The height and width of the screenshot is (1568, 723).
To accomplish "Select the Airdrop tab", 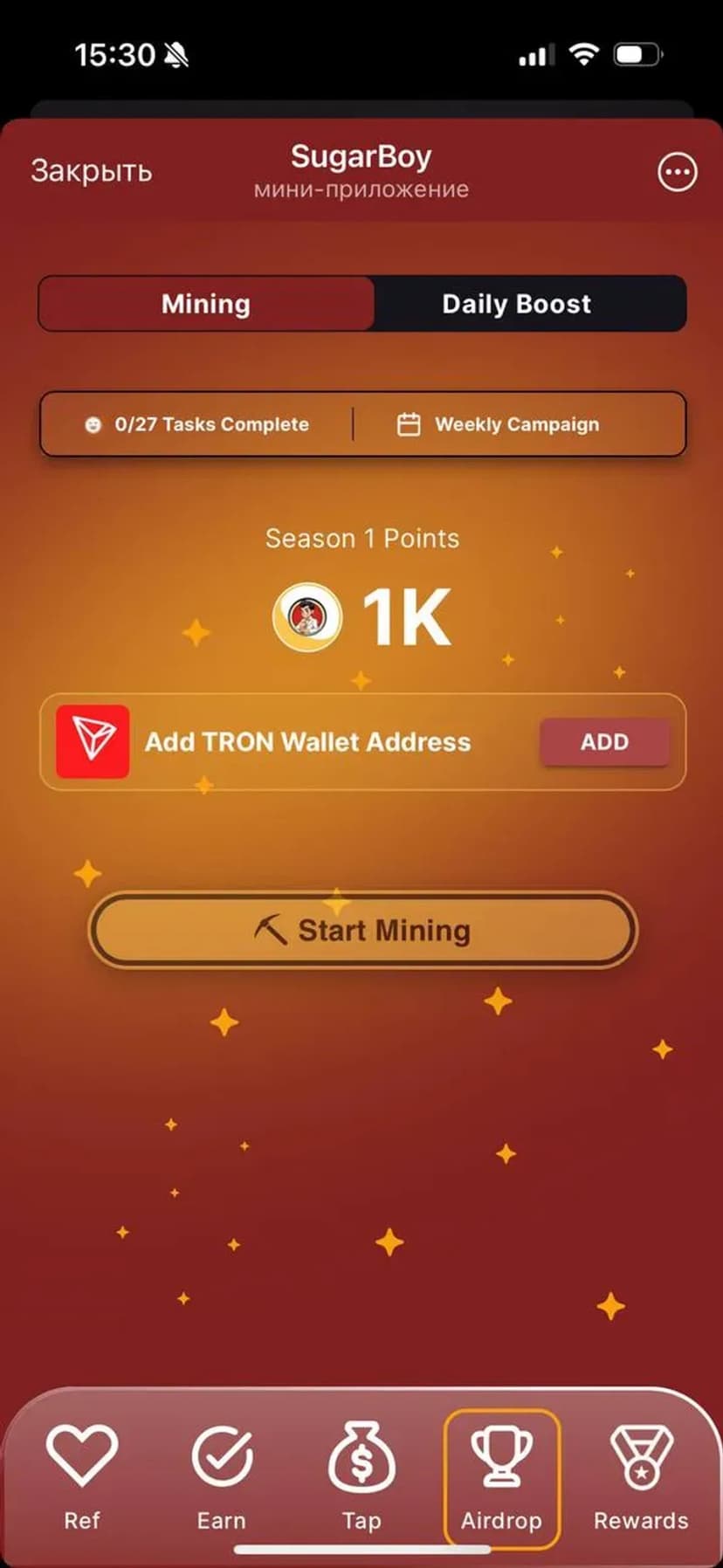I will (x=501, y=1475).
